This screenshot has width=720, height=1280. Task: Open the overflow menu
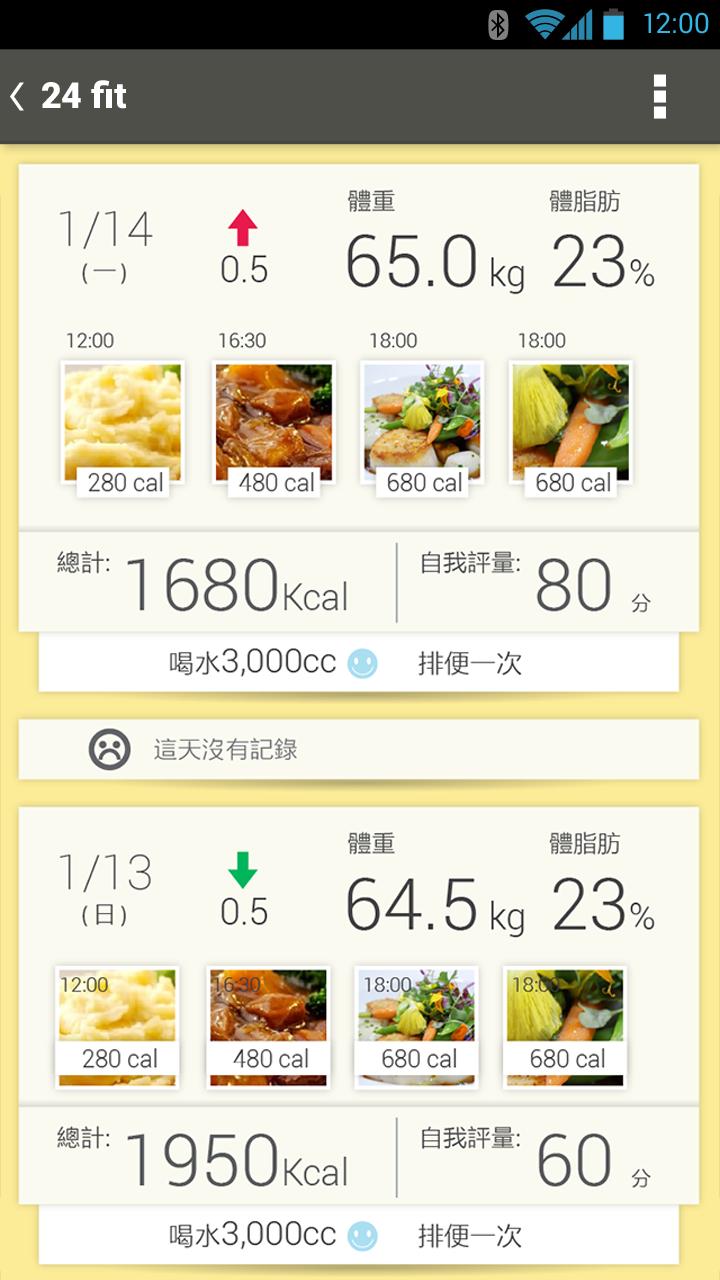(x=659, y=96)
